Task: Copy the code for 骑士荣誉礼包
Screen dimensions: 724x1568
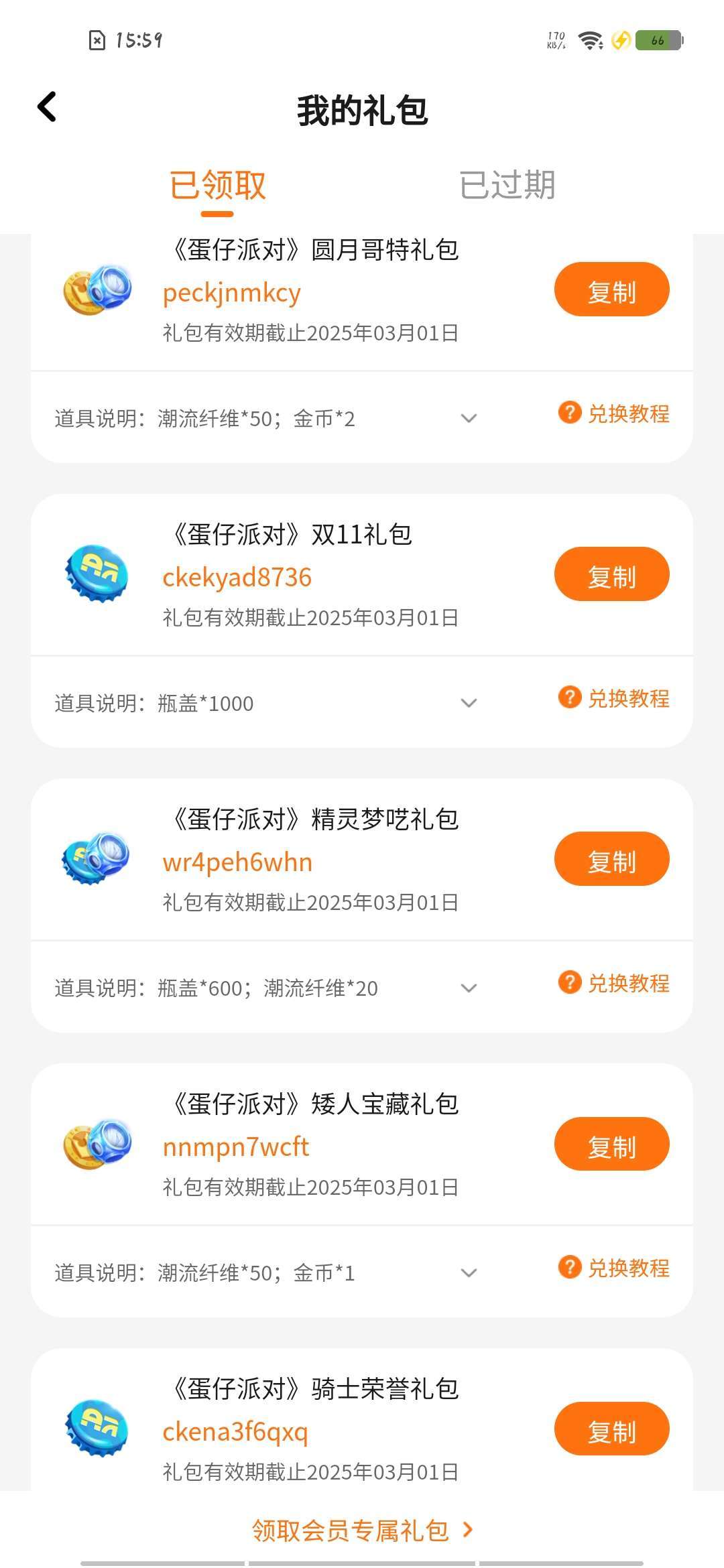Action: point(611,1429)
